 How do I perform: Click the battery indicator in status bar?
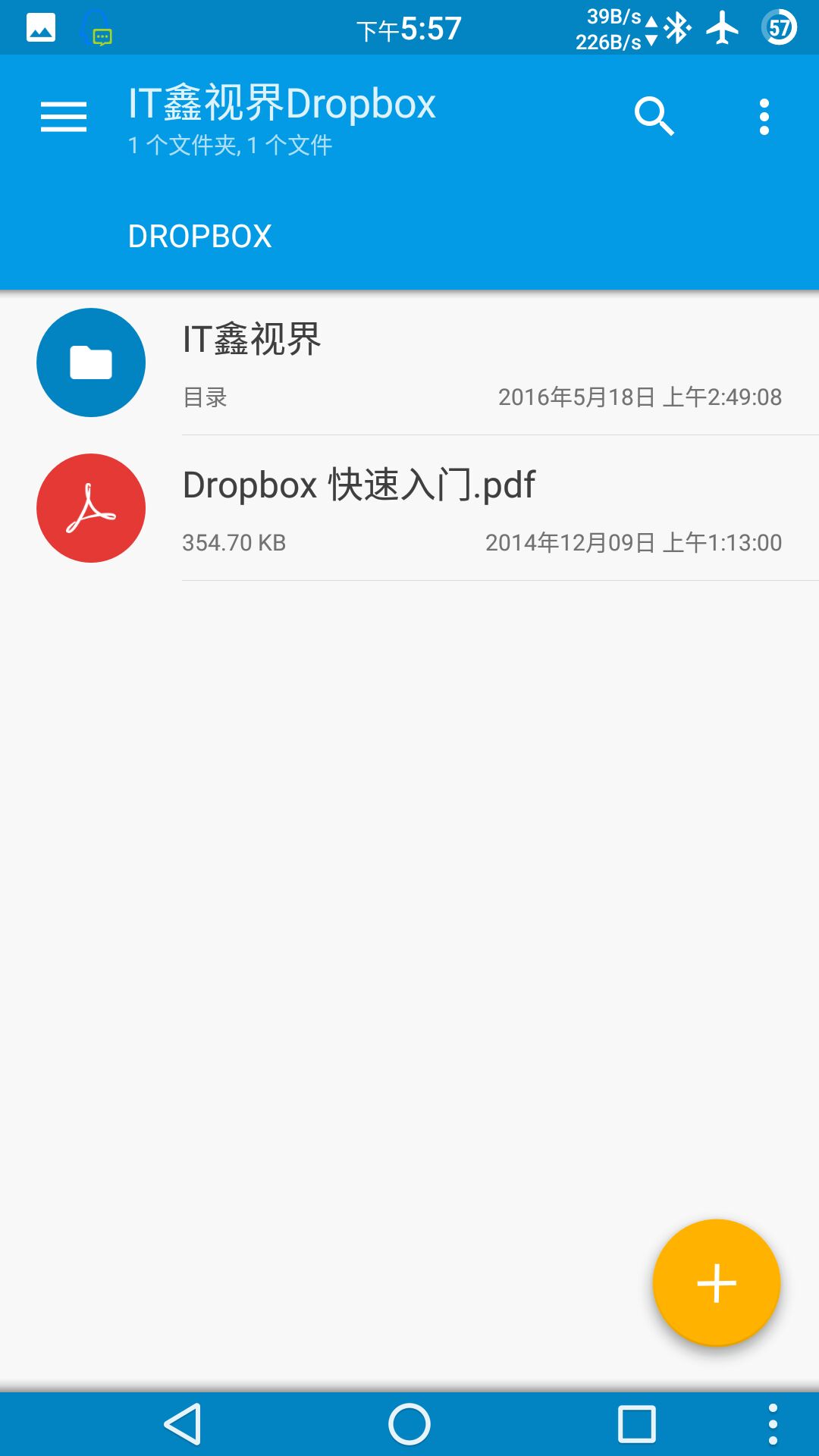pos(780,27)
